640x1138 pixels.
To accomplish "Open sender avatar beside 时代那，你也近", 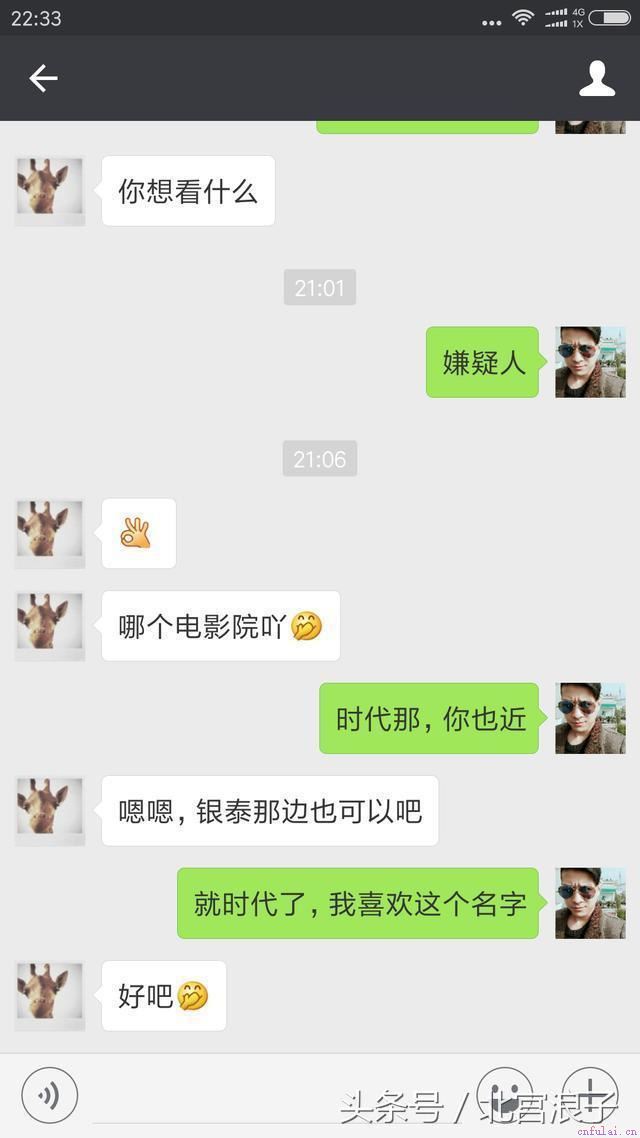I will point(590,718).
